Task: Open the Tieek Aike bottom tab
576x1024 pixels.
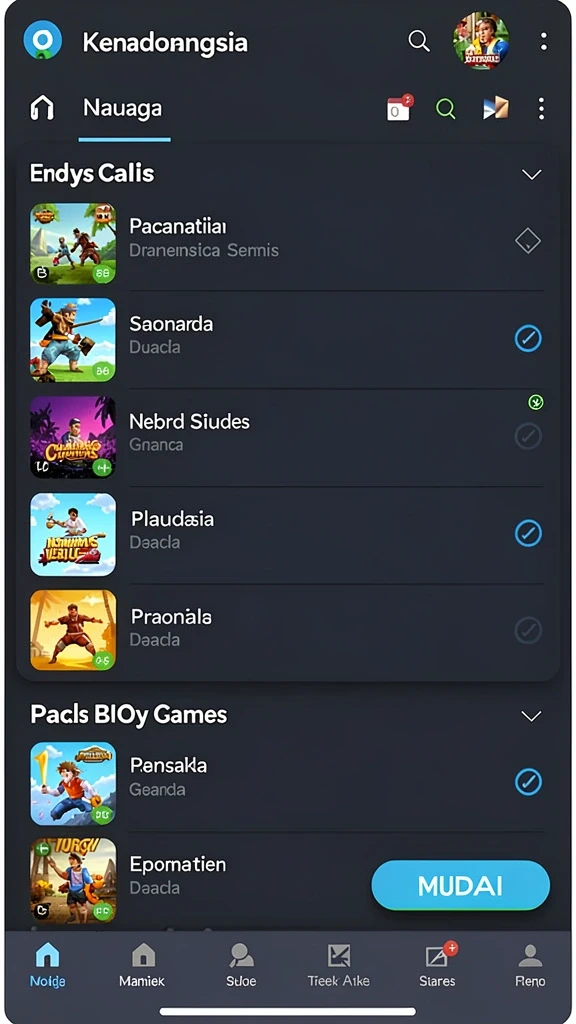Action: 339,965
